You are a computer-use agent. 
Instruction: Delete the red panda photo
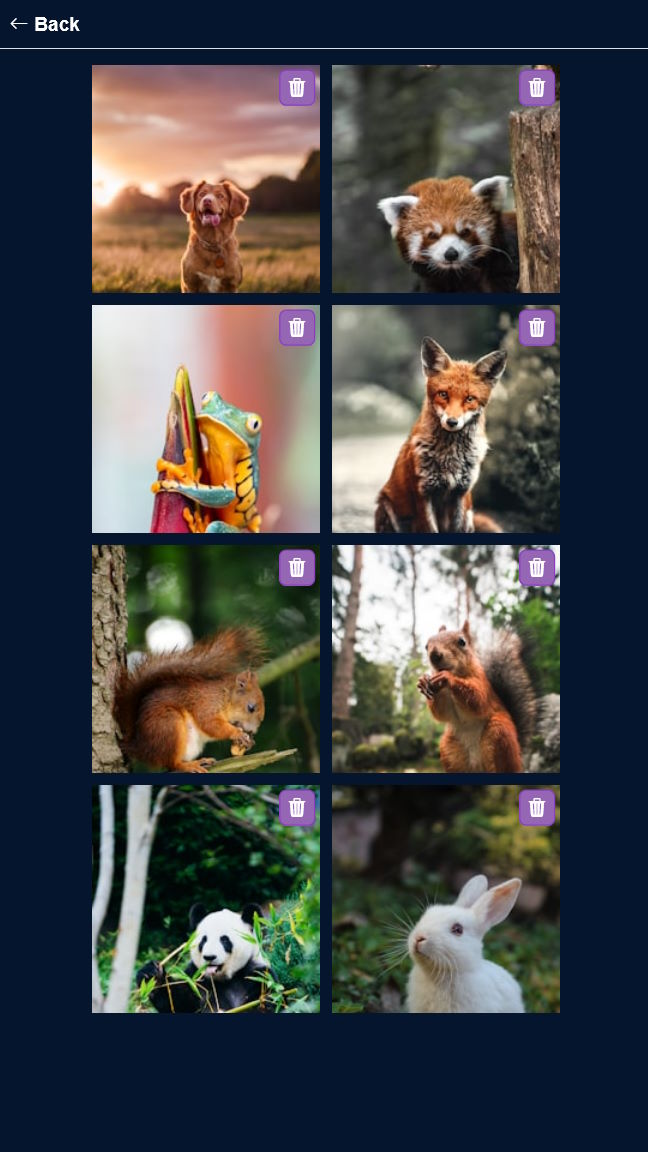(x=537, y=88)
